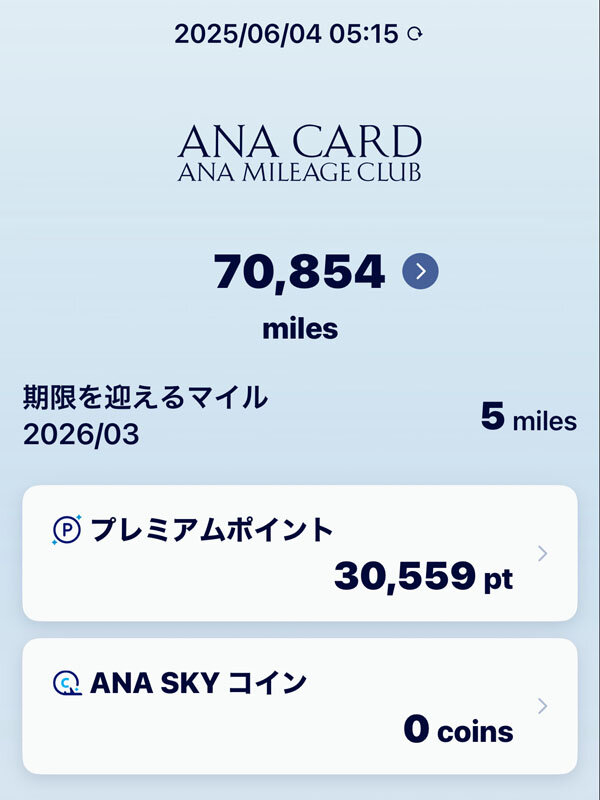The width and height of the screenshot is (600, 800).
Task: Open the ANA SKY コイン card
Action: pos(300,706)
